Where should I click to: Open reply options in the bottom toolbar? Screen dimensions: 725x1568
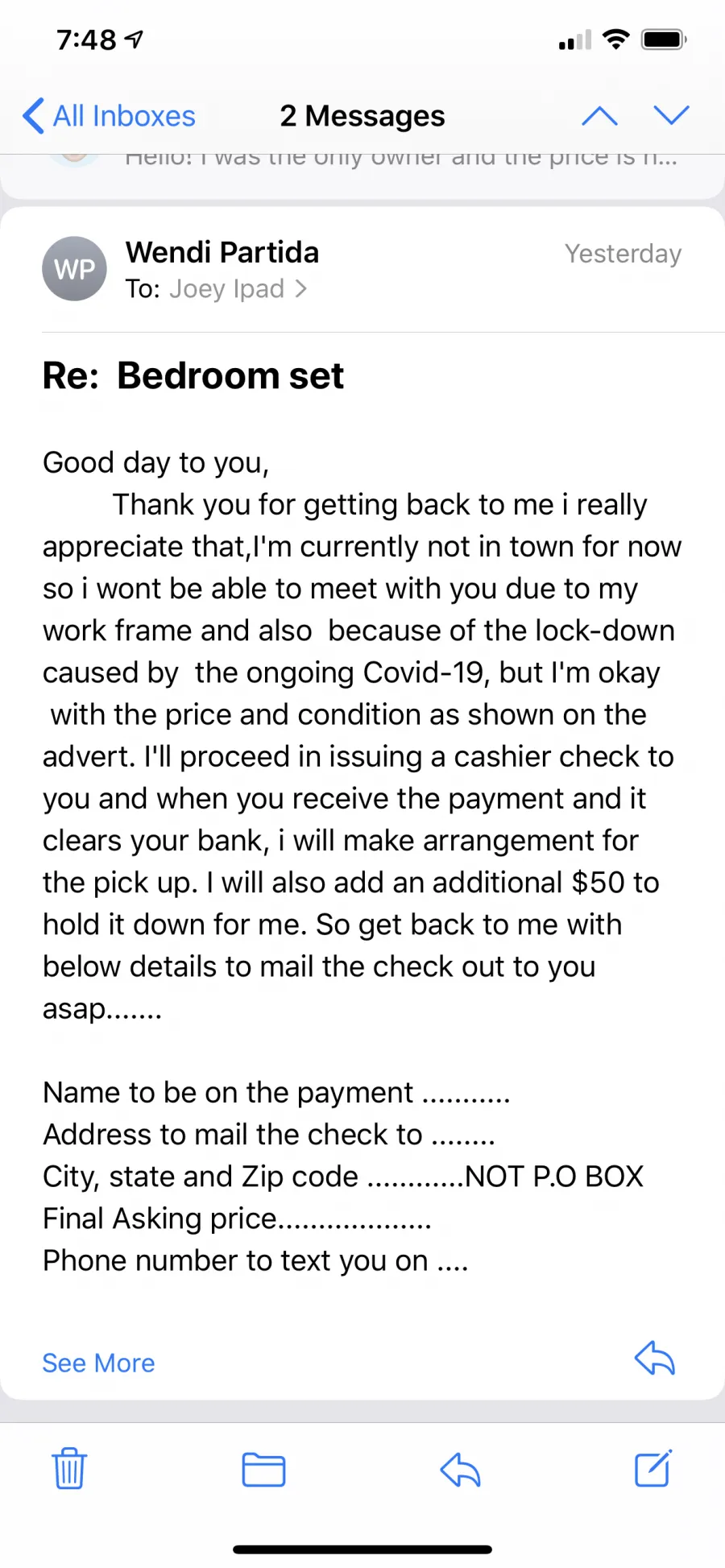(460, 1470)
